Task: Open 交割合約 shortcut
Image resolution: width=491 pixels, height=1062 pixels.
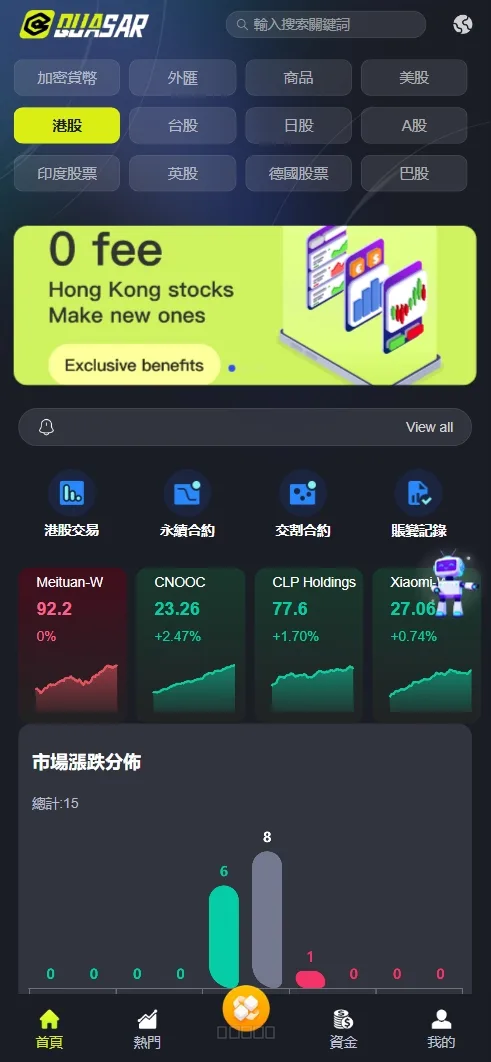Action: point(303,505)
